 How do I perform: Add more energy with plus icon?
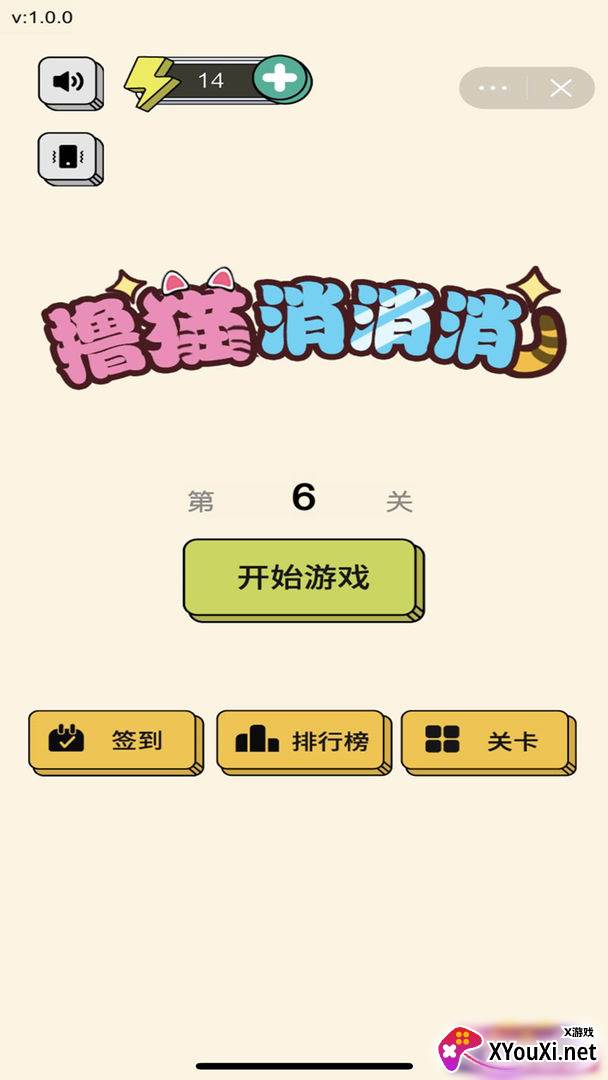pos(281,79)
